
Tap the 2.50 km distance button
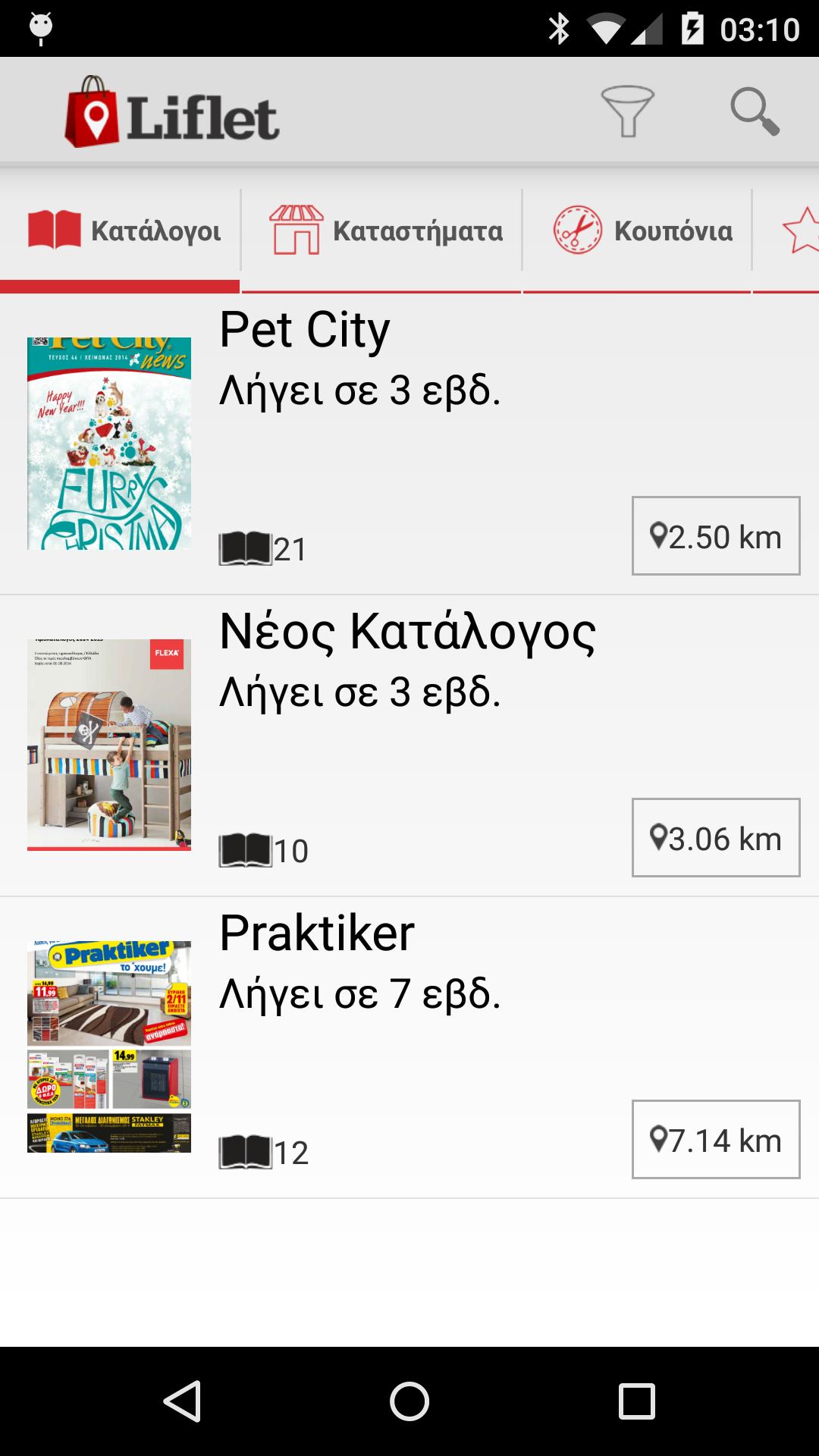click(x=716, y=536)
